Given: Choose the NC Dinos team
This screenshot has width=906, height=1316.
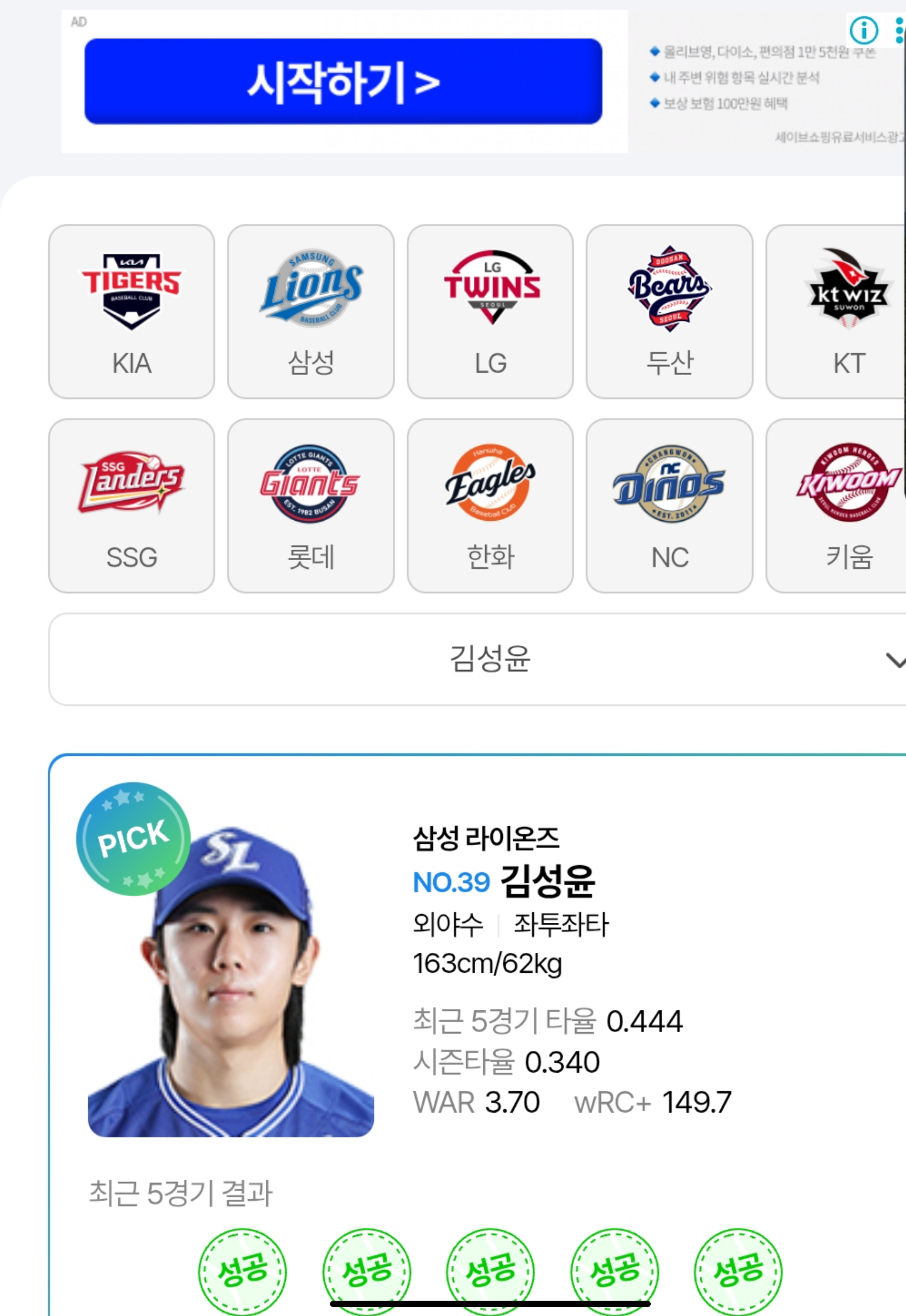Looking at the screenshot, I should [669, 505].
